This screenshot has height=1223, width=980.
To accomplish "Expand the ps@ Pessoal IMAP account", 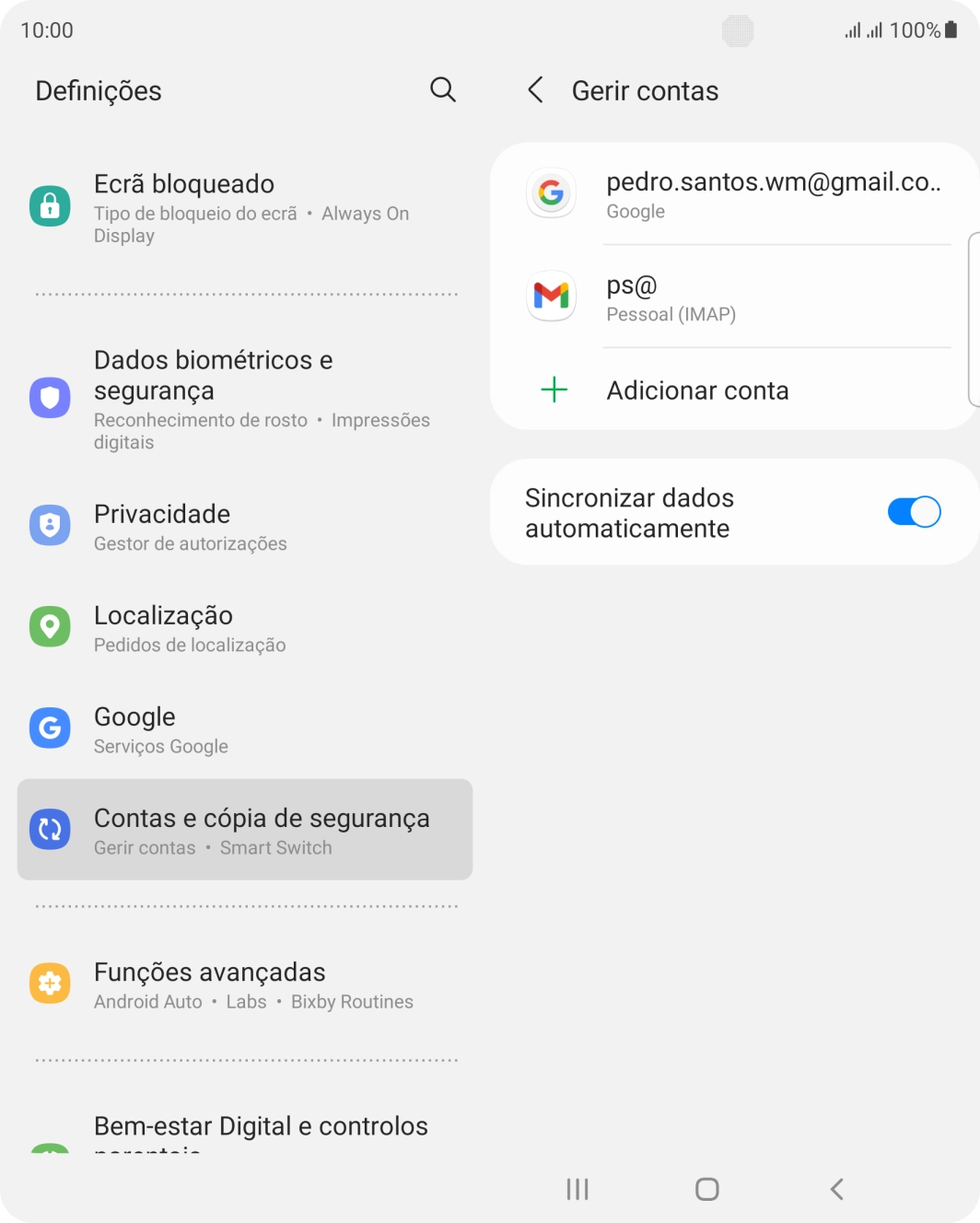I will [776, 297].
